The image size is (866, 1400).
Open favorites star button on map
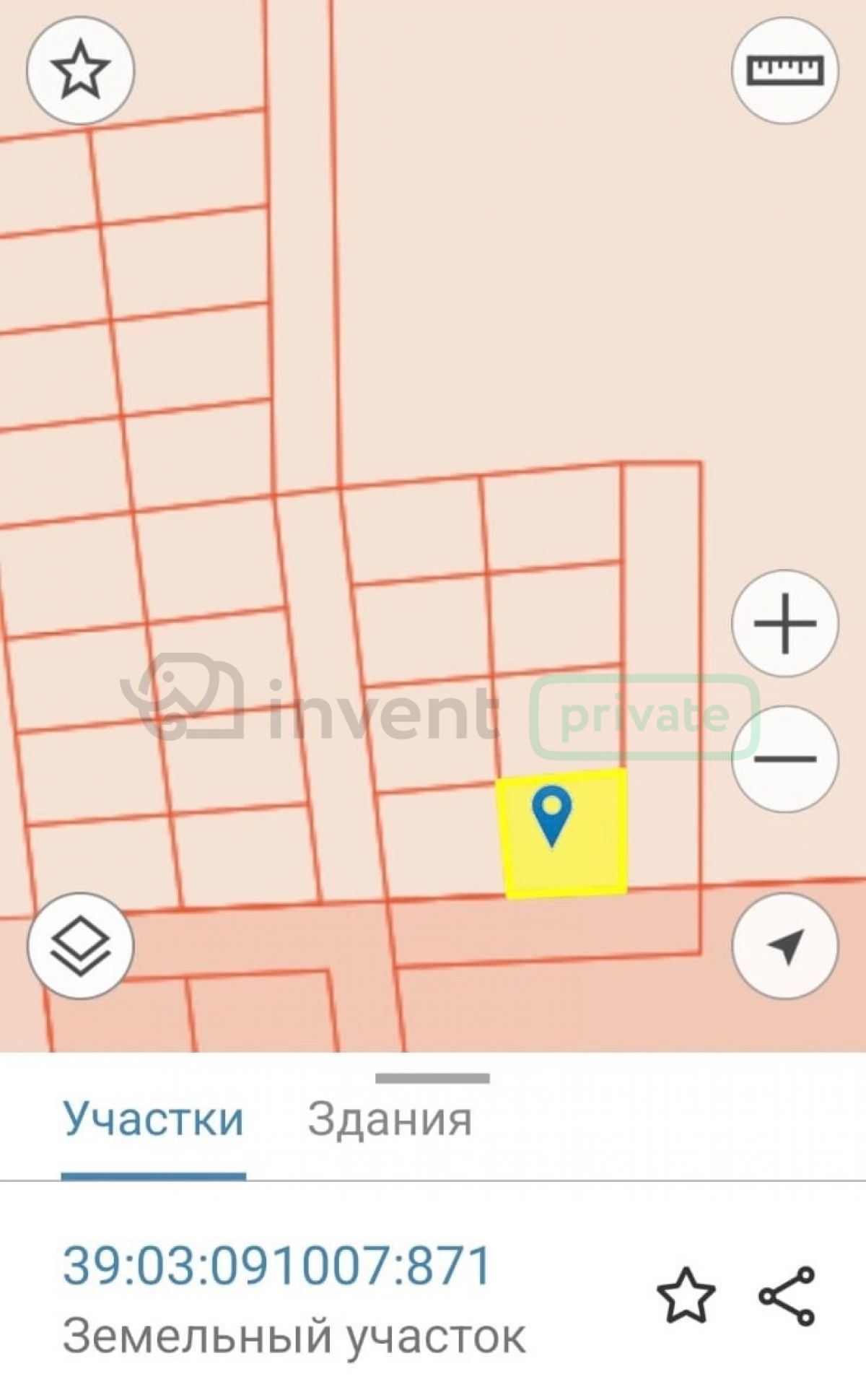pyautogui.click(x=81, y=70)
